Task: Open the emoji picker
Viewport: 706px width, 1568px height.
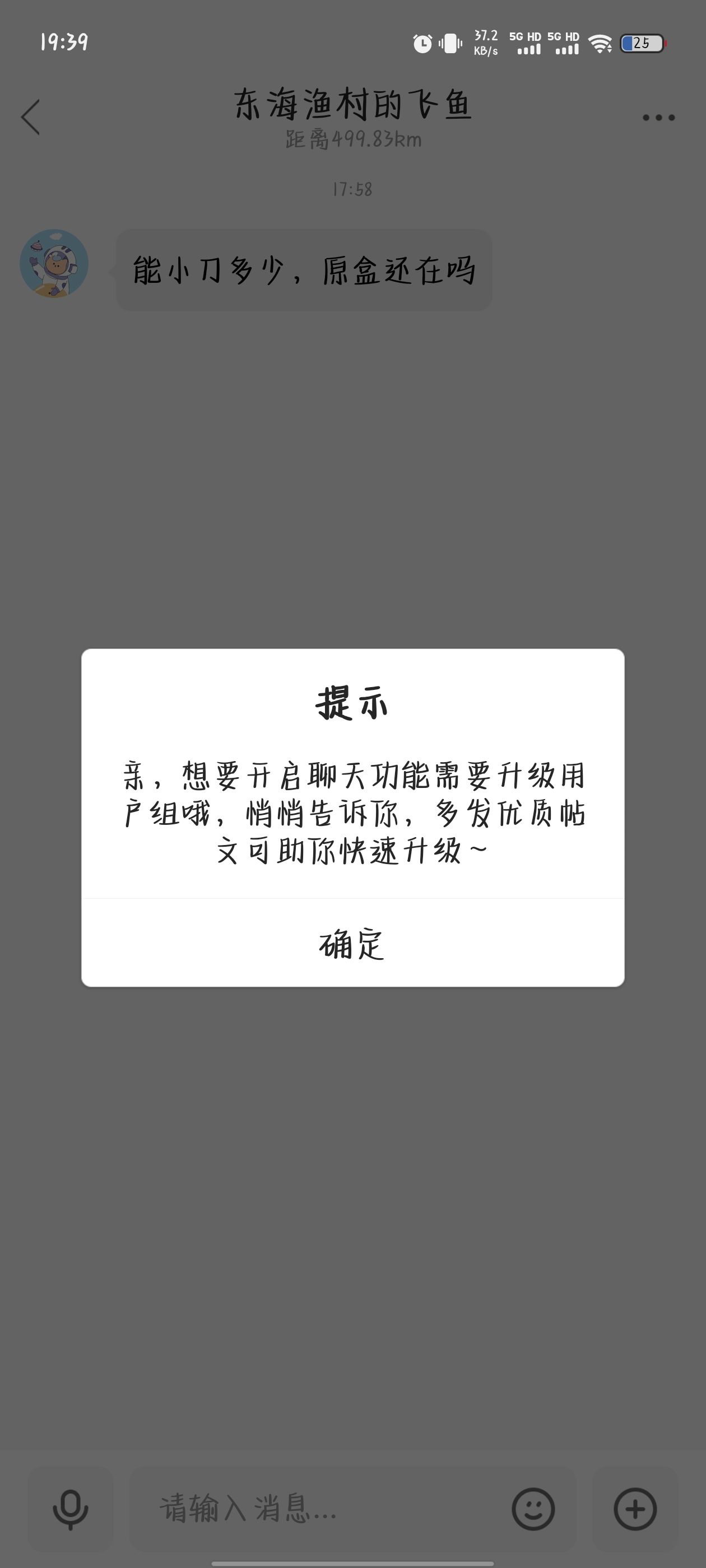Action: tap(533, 1509)
